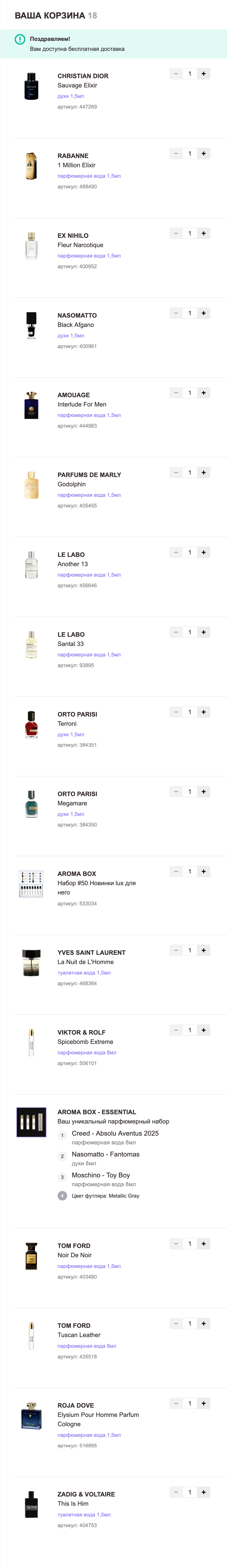This screenshot has height=1568, width=227.
Task: Add one more Le Labo Santal 33
Action: tap(203, 632)
